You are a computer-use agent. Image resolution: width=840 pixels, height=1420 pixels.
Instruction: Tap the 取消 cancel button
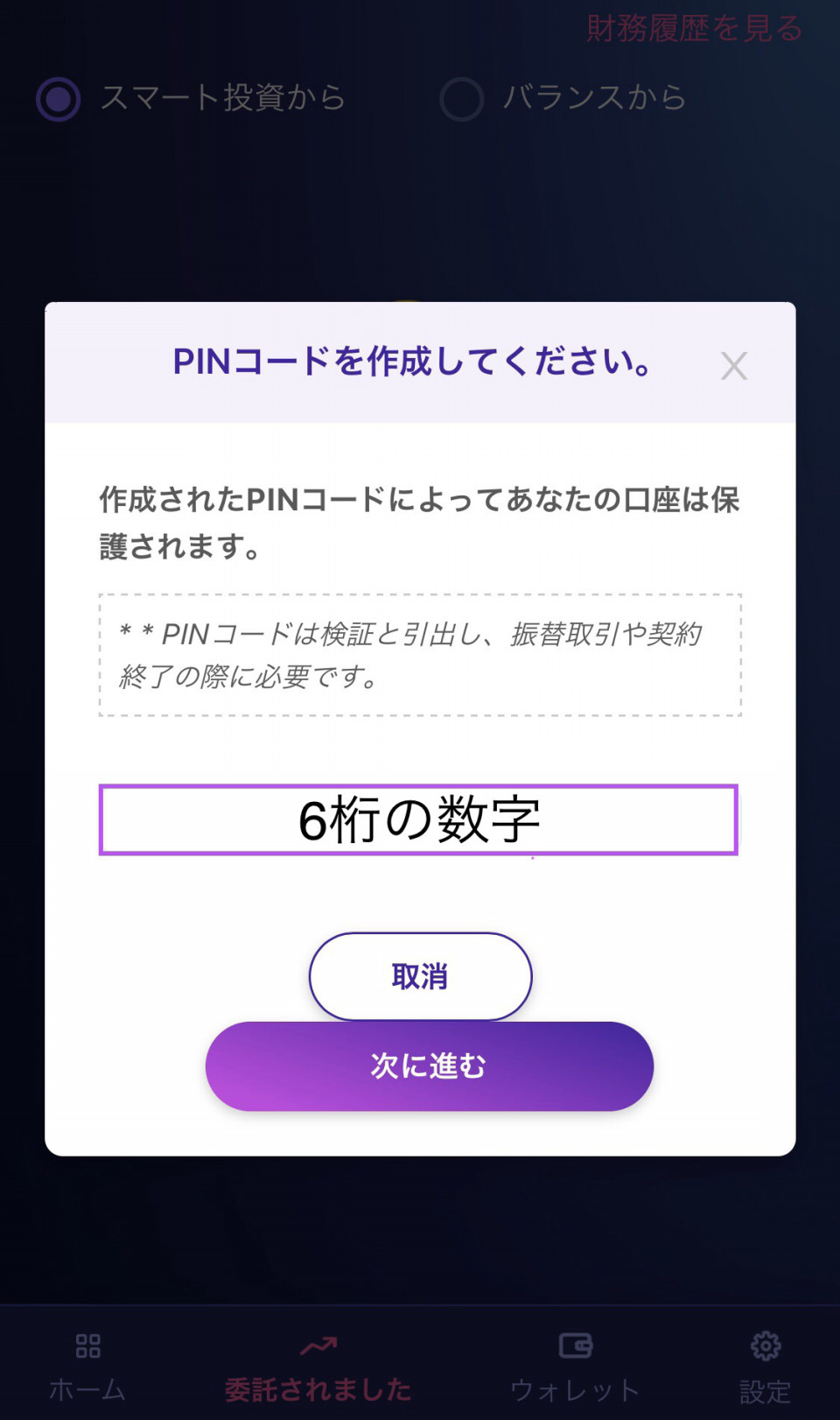click(420, 976)
